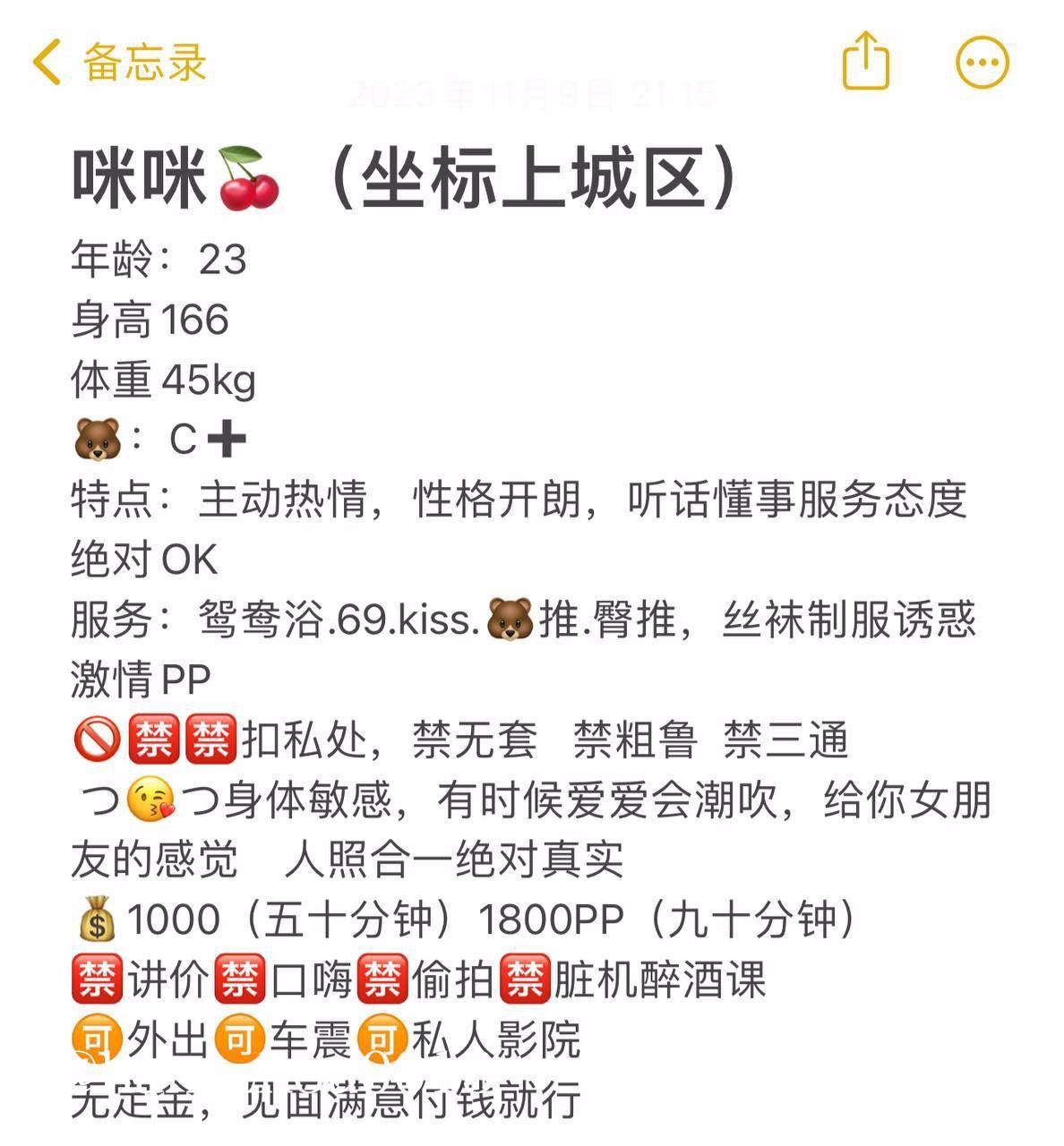Open the Share sheet icon

tap(864, 61)
